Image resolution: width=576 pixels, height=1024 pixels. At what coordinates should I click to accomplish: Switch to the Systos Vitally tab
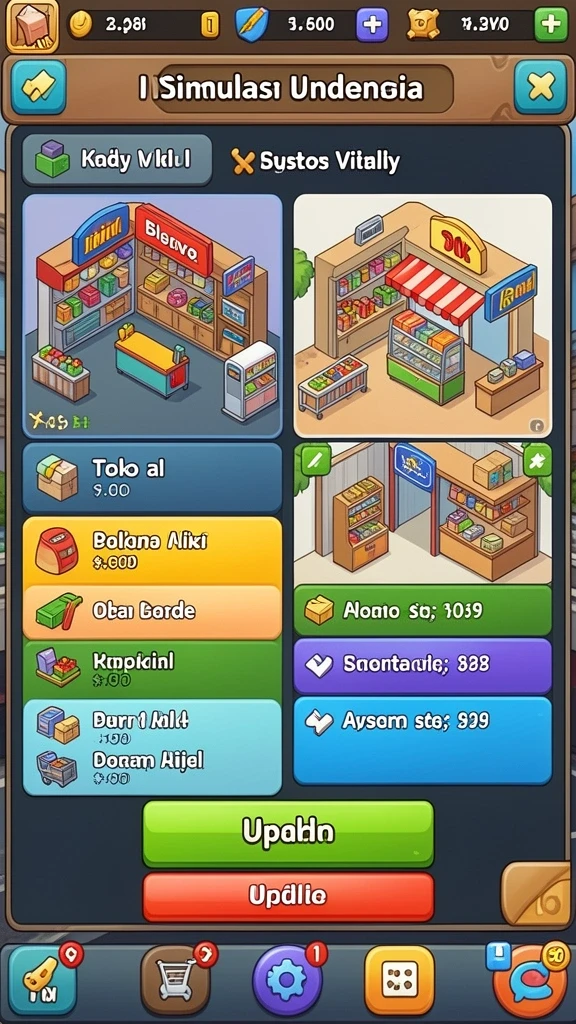pyautogui.click(x=315, y=161)
